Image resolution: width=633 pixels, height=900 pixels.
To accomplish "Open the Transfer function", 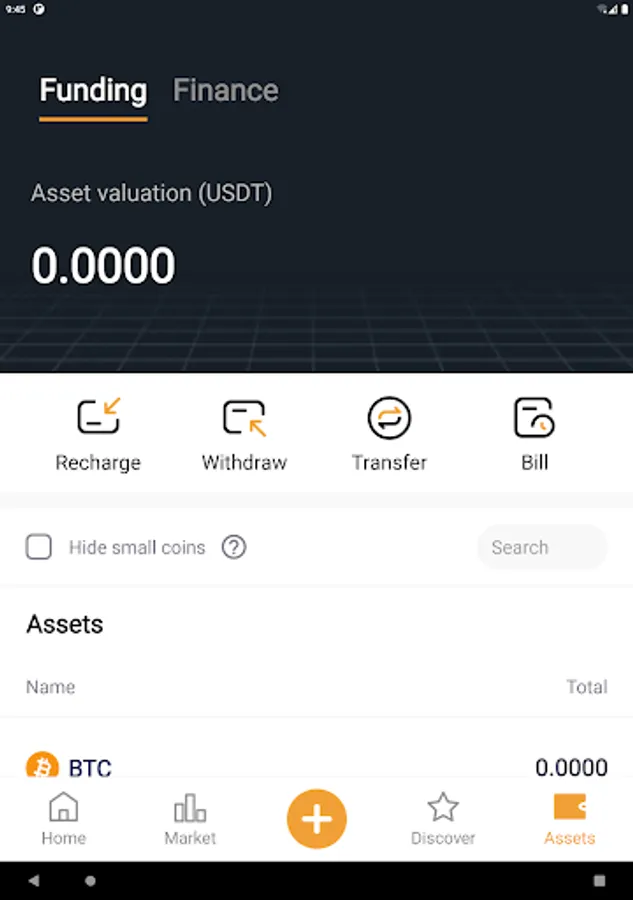I will (389, 434).
